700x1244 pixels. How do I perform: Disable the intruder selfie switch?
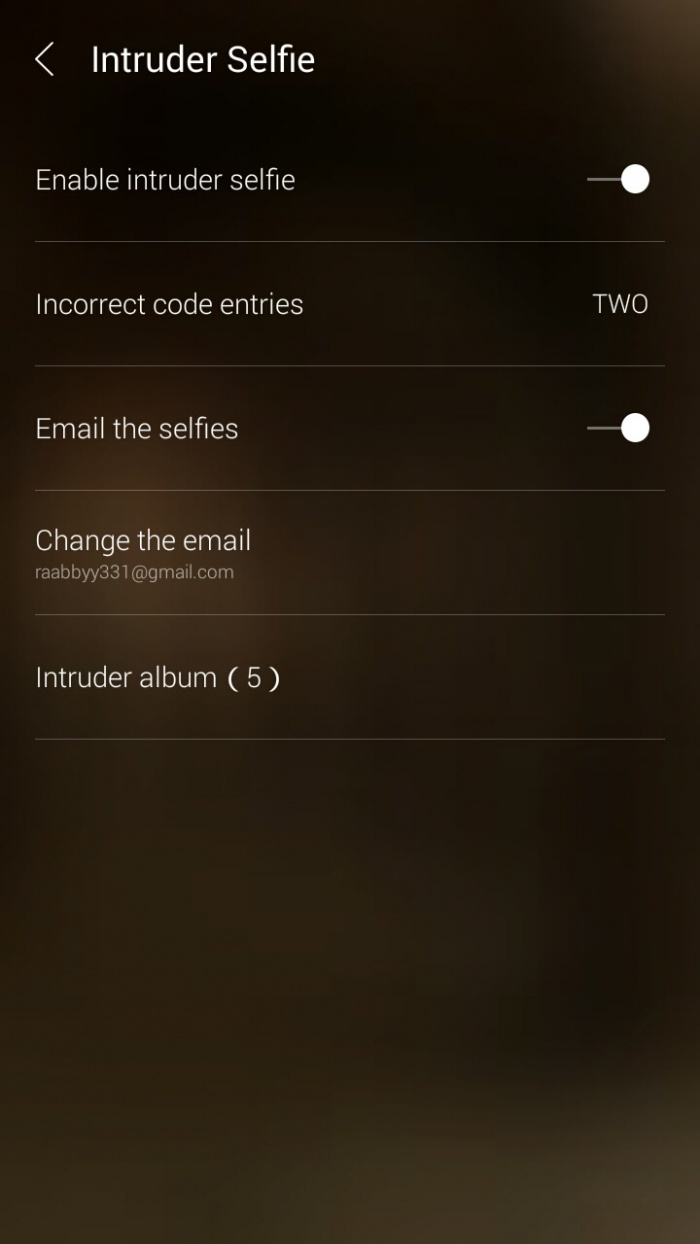[619, 180]
